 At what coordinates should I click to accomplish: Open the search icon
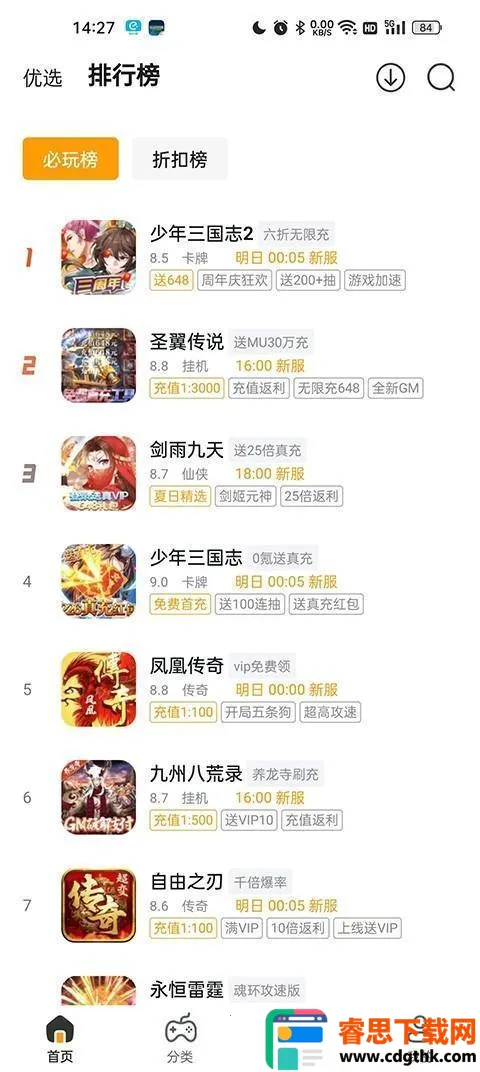click(x=441, y=78)
